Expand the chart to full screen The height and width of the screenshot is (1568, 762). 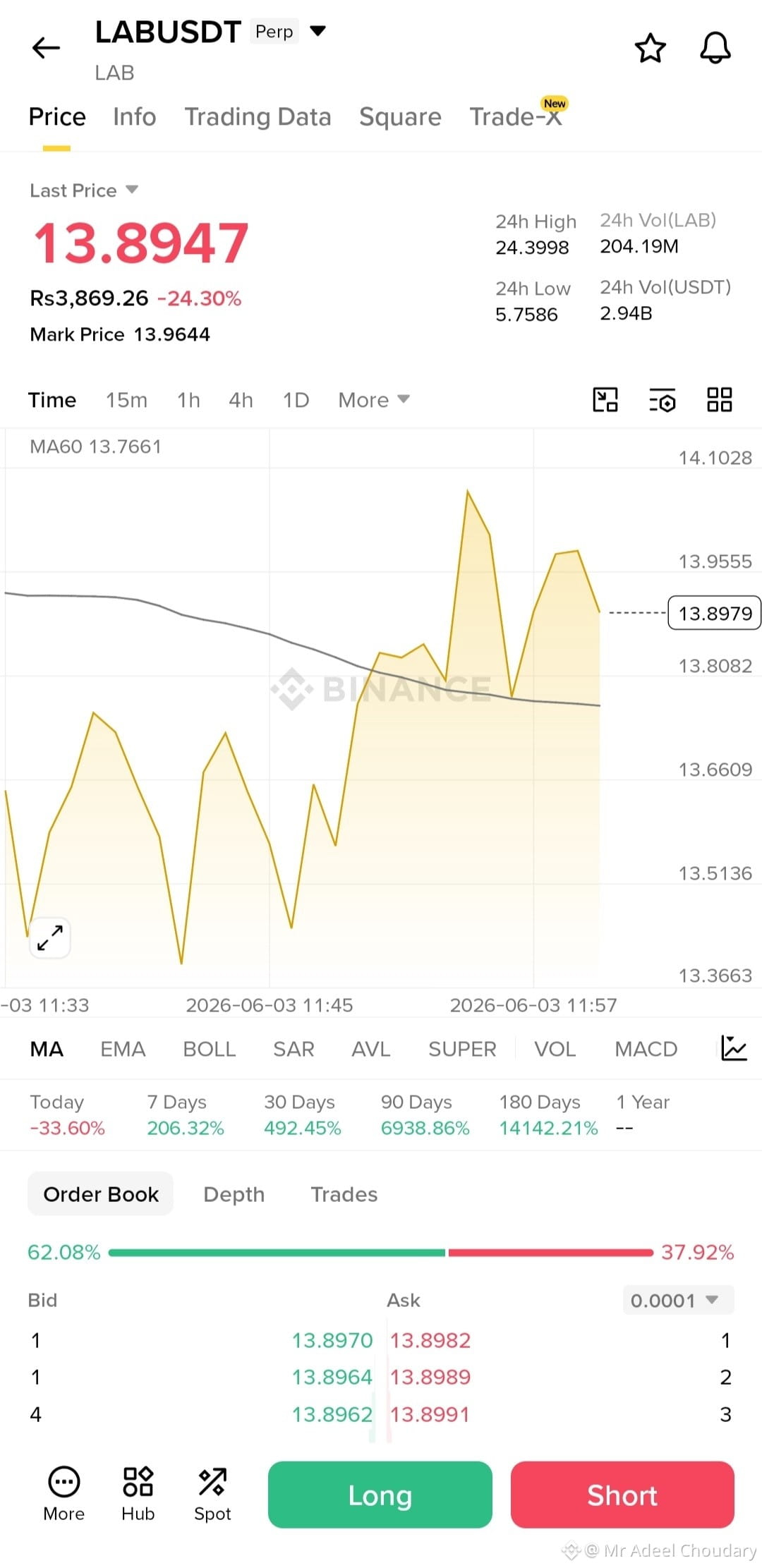(x=50, y=938)
